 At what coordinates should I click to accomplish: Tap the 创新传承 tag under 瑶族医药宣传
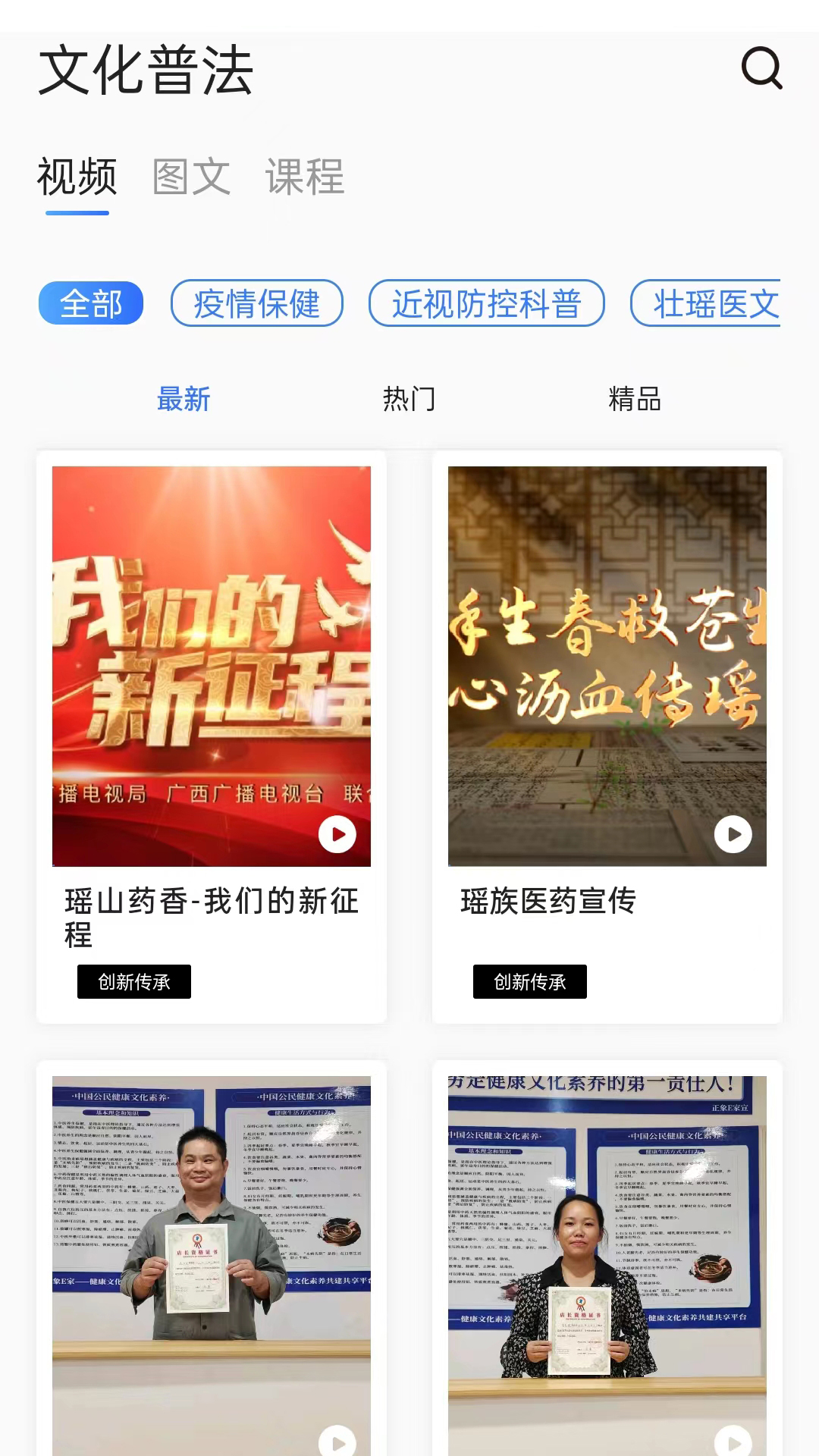[x=529, y=981]
